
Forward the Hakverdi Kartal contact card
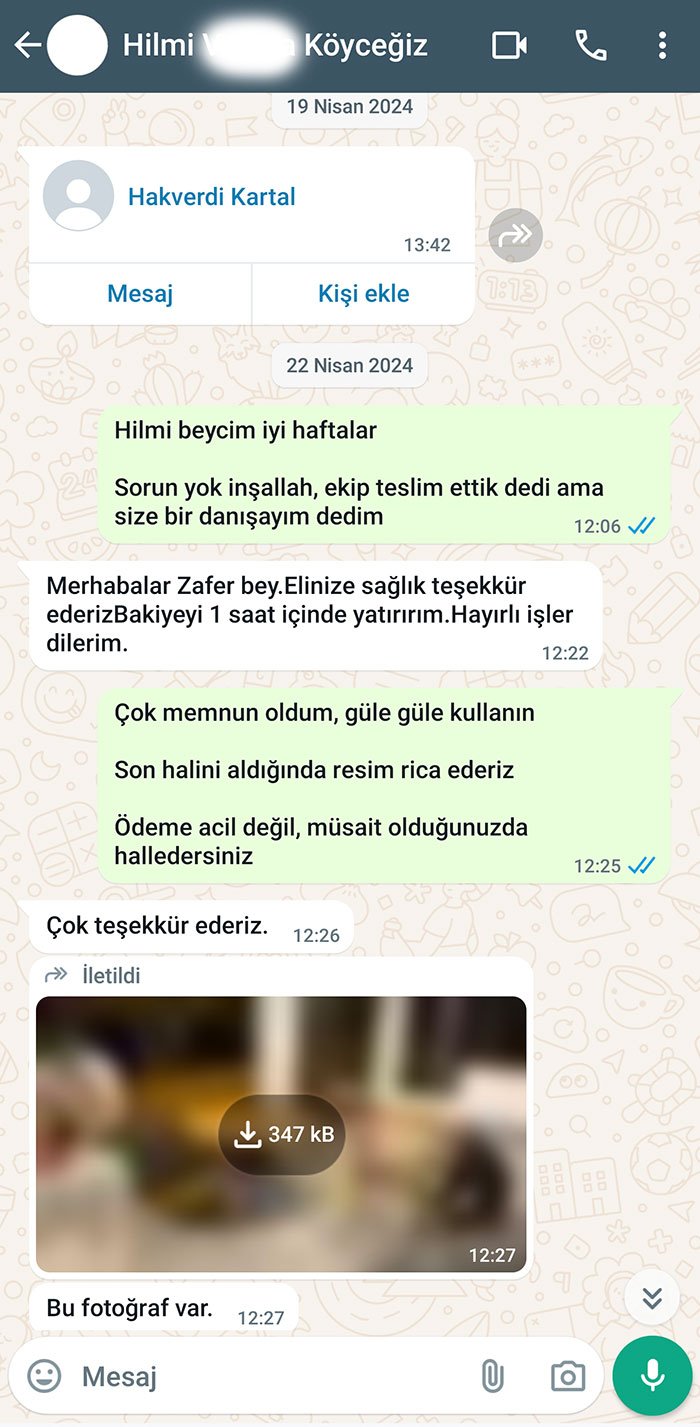(516, 236)
